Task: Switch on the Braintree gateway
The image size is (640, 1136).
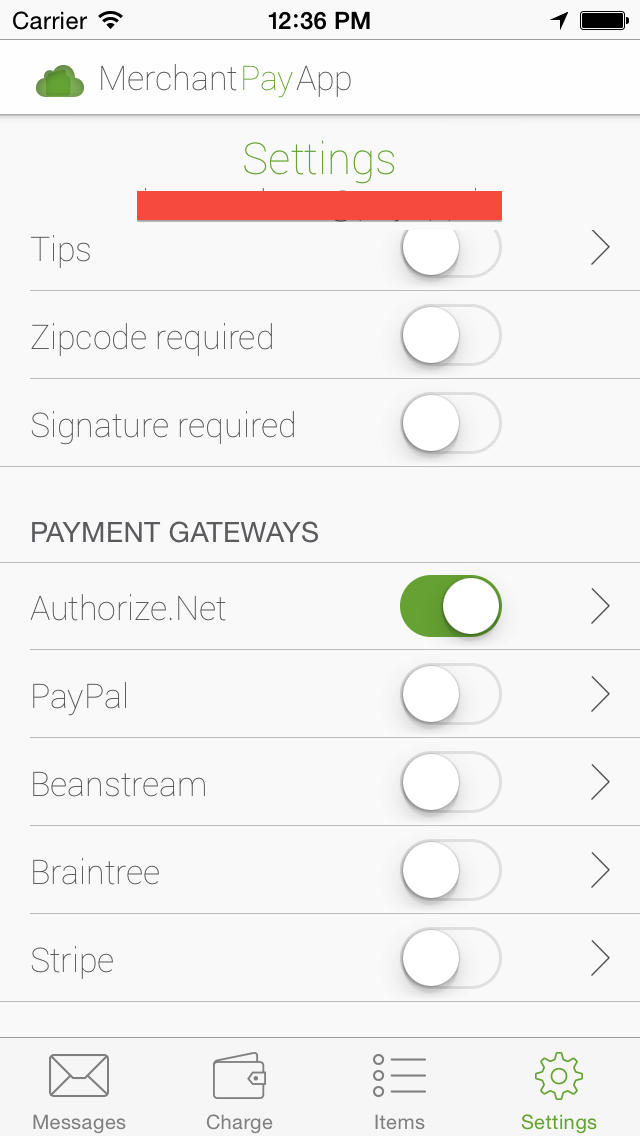Action: pos(451,870)
